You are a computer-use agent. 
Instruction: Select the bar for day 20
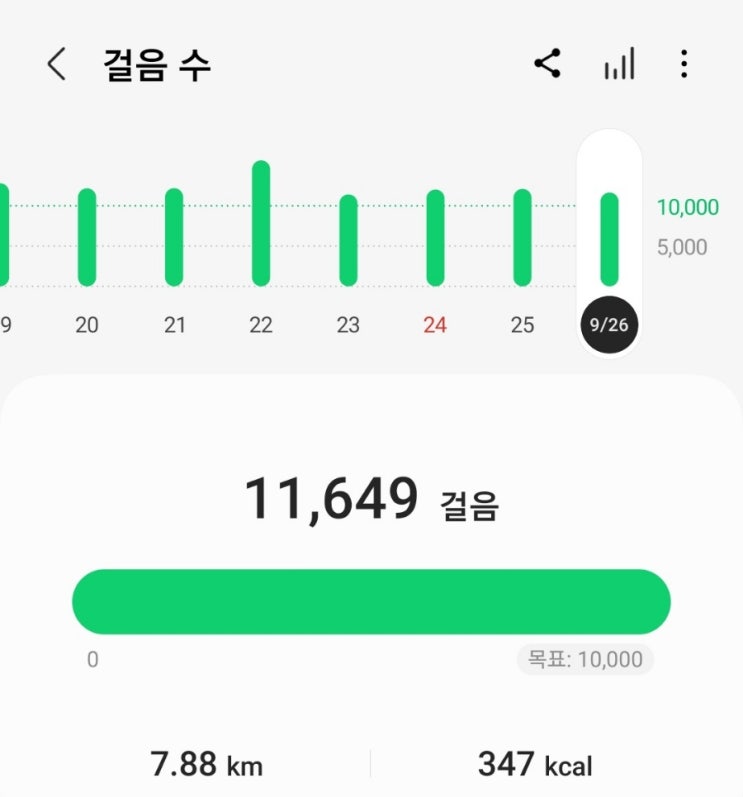87,237
